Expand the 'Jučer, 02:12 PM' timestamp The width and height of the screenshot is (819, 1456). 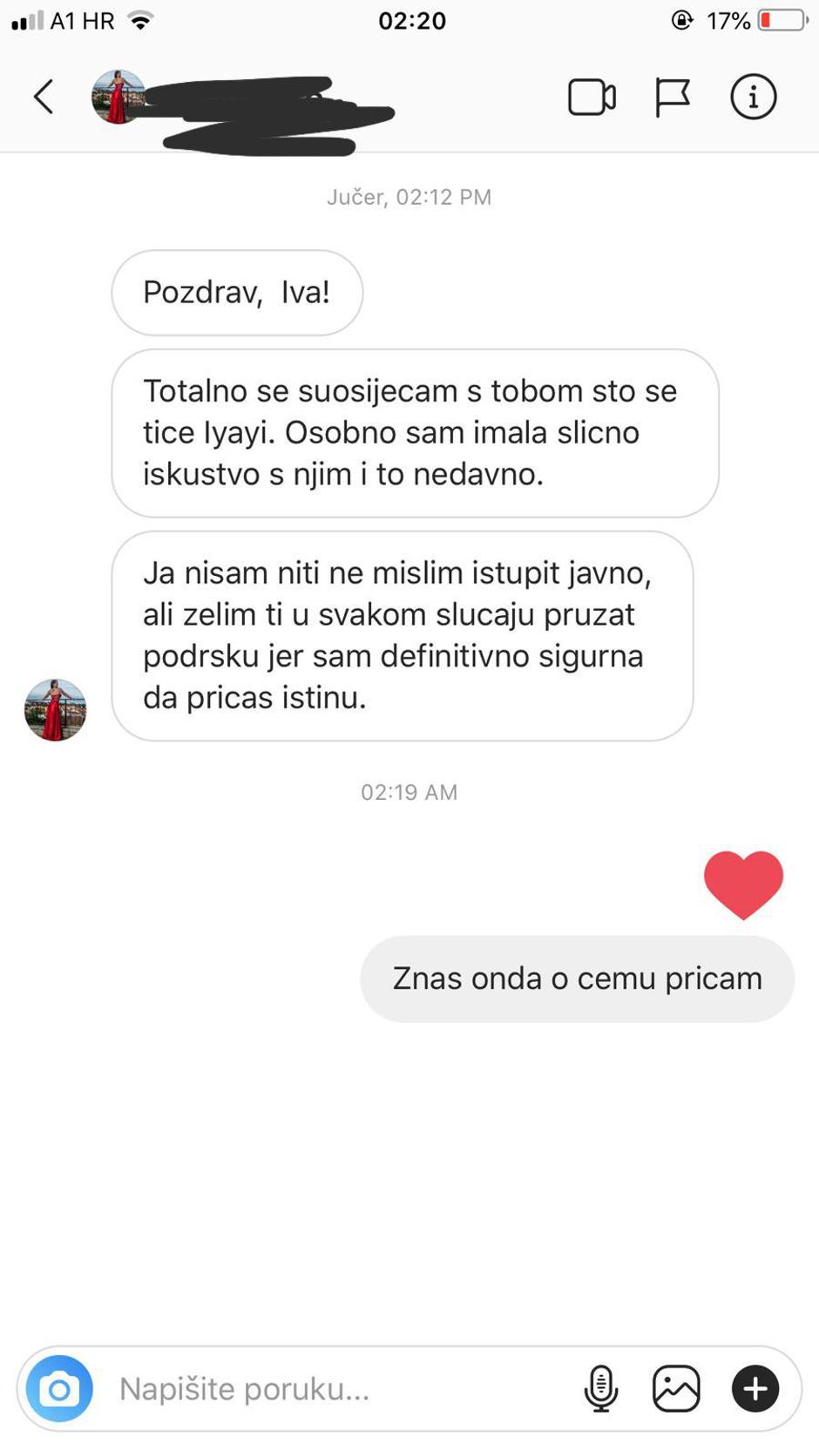(409, 196)
